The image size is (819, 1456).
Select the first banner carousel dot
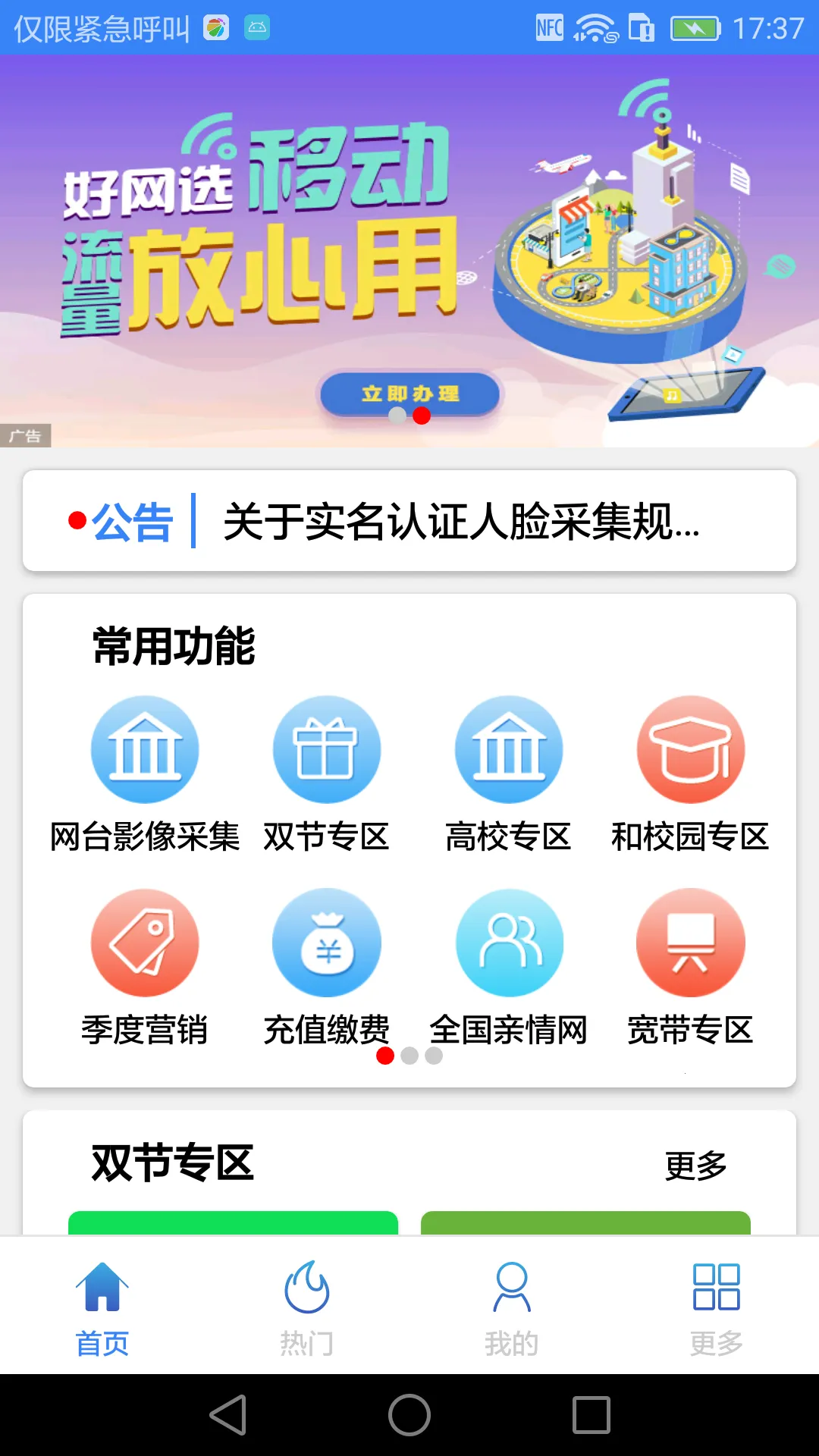click(396, 416)
